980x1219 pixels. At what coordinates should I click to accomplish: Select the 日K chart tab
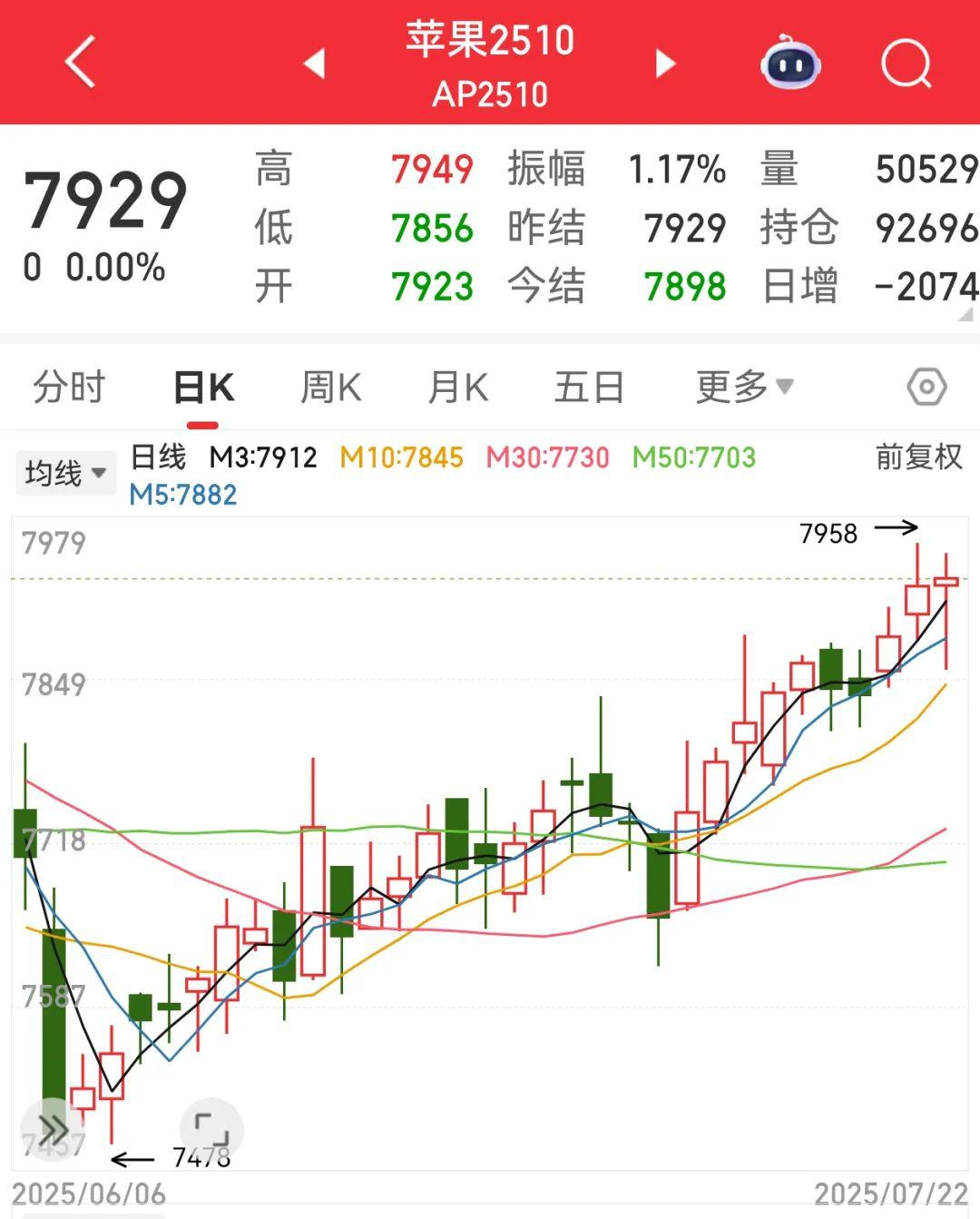[203, 388]
